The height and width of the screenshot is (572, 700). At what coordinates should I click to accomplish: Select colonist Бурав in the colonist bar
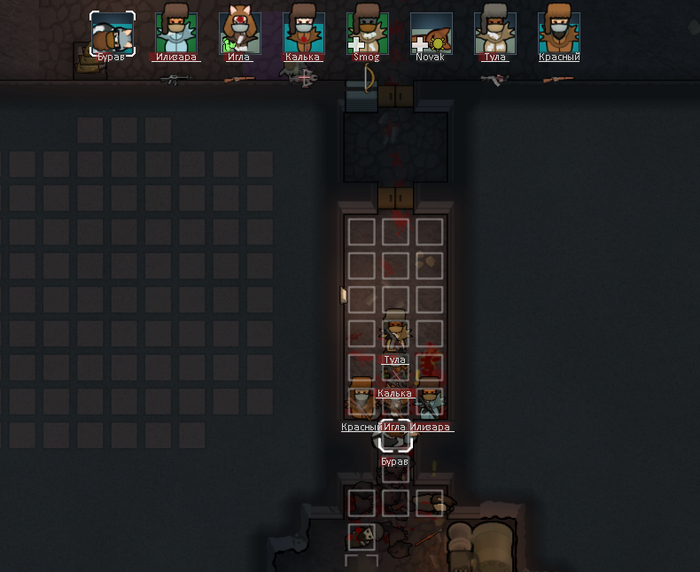tap(112, 32)
